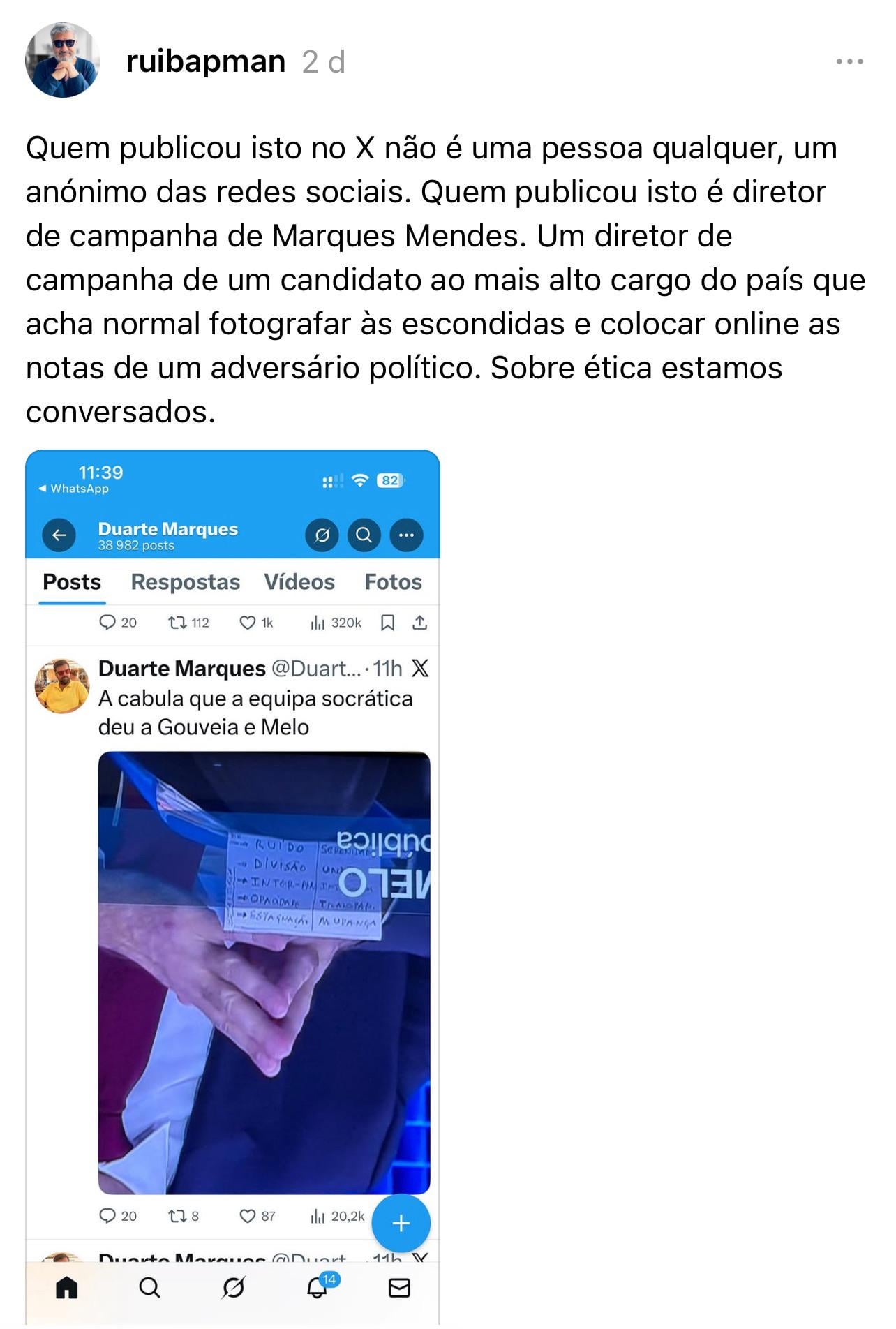Open the attached screenshot image in full view
This screenshot has height=1329, width=896.
232,886
